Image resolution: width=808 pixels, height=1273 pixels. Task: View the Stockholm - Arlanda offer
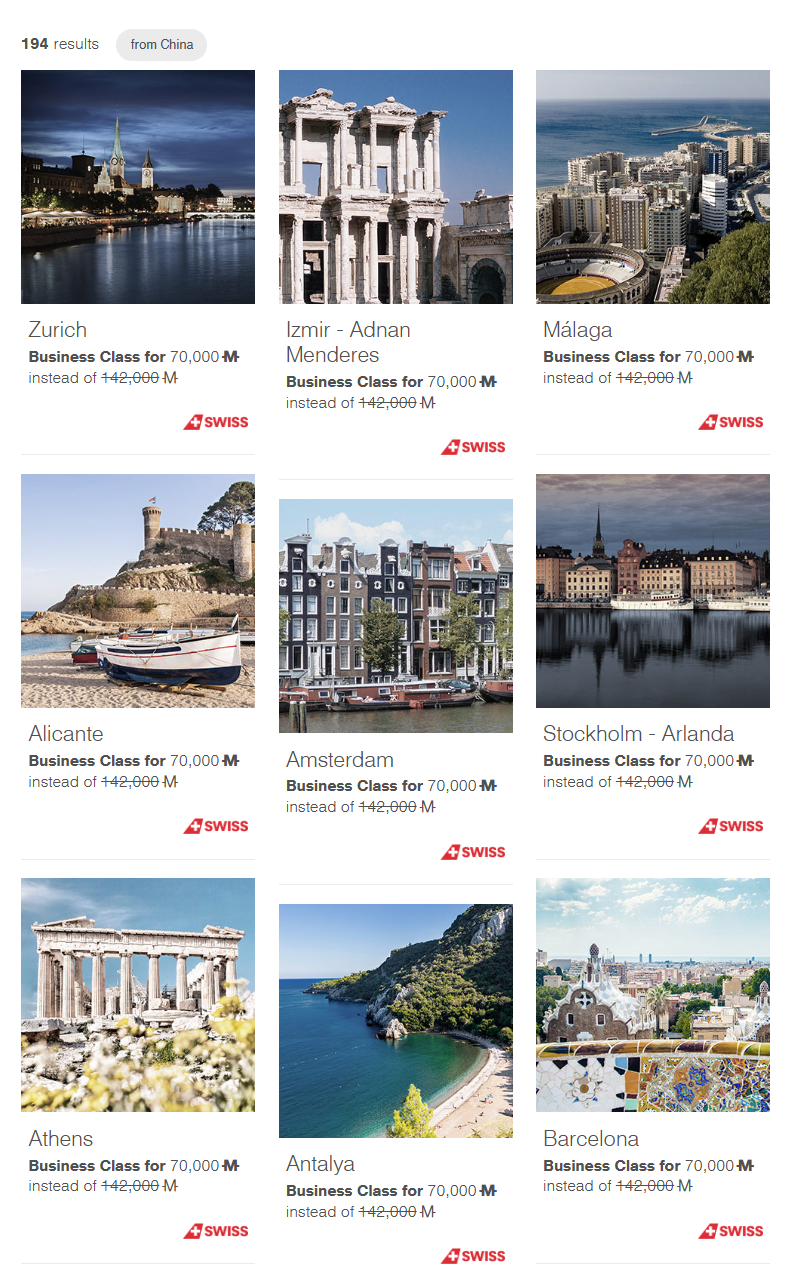[652, 591]
